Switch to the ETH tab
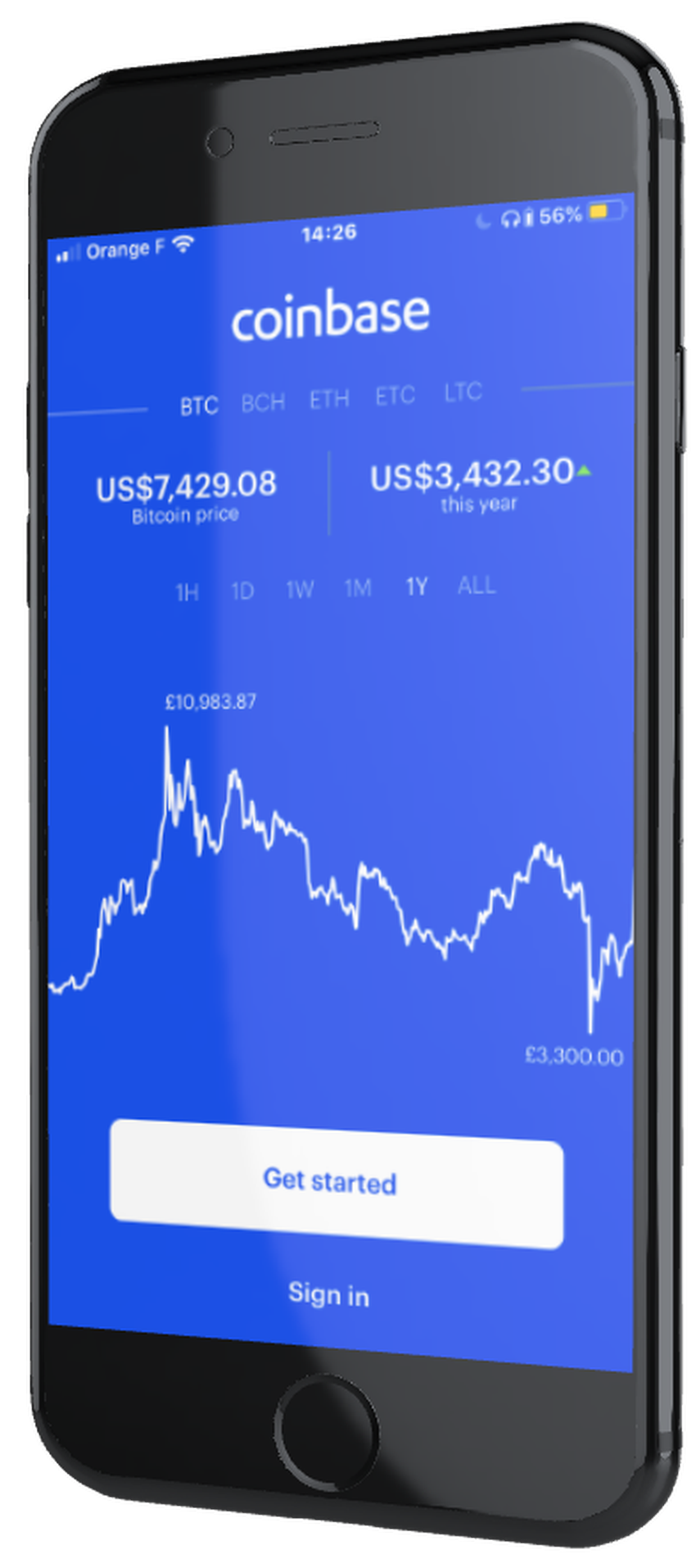The width and height of the screenshot is (696, 1568). click(331, 399)
